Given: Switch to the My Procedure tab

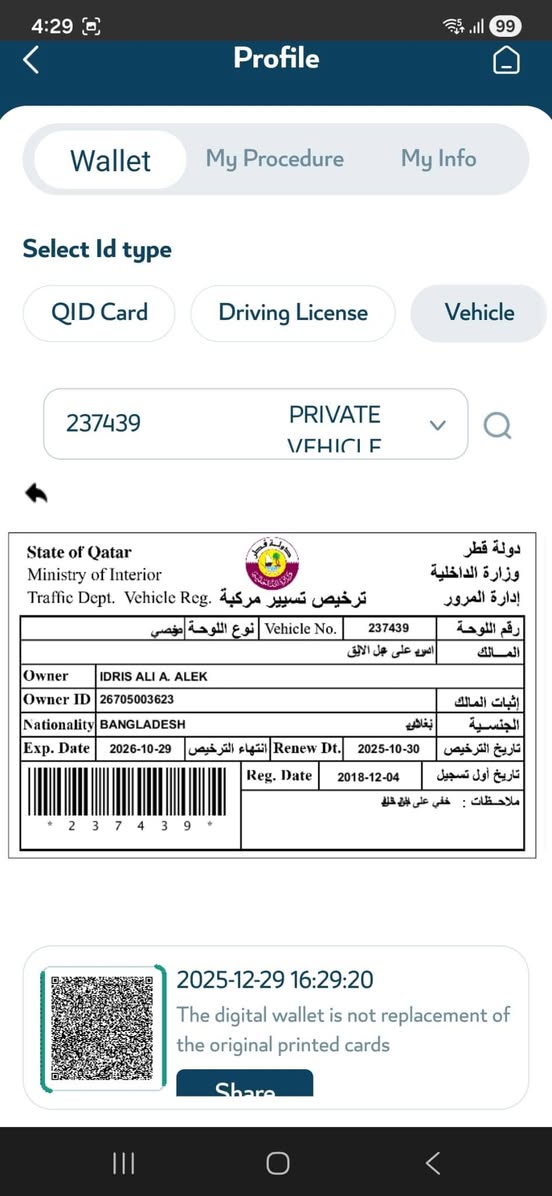Looking at the screenshot, I should [274, 159].
